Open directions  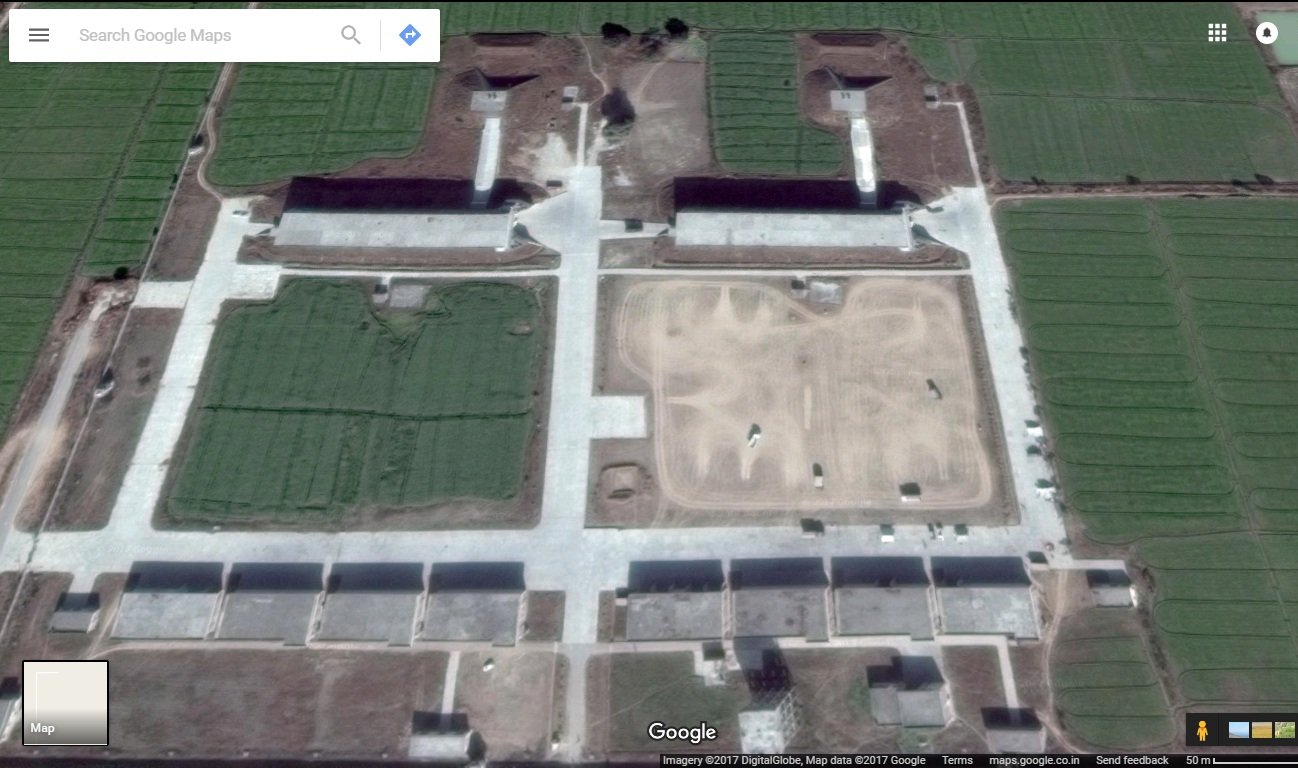(410, 35)
